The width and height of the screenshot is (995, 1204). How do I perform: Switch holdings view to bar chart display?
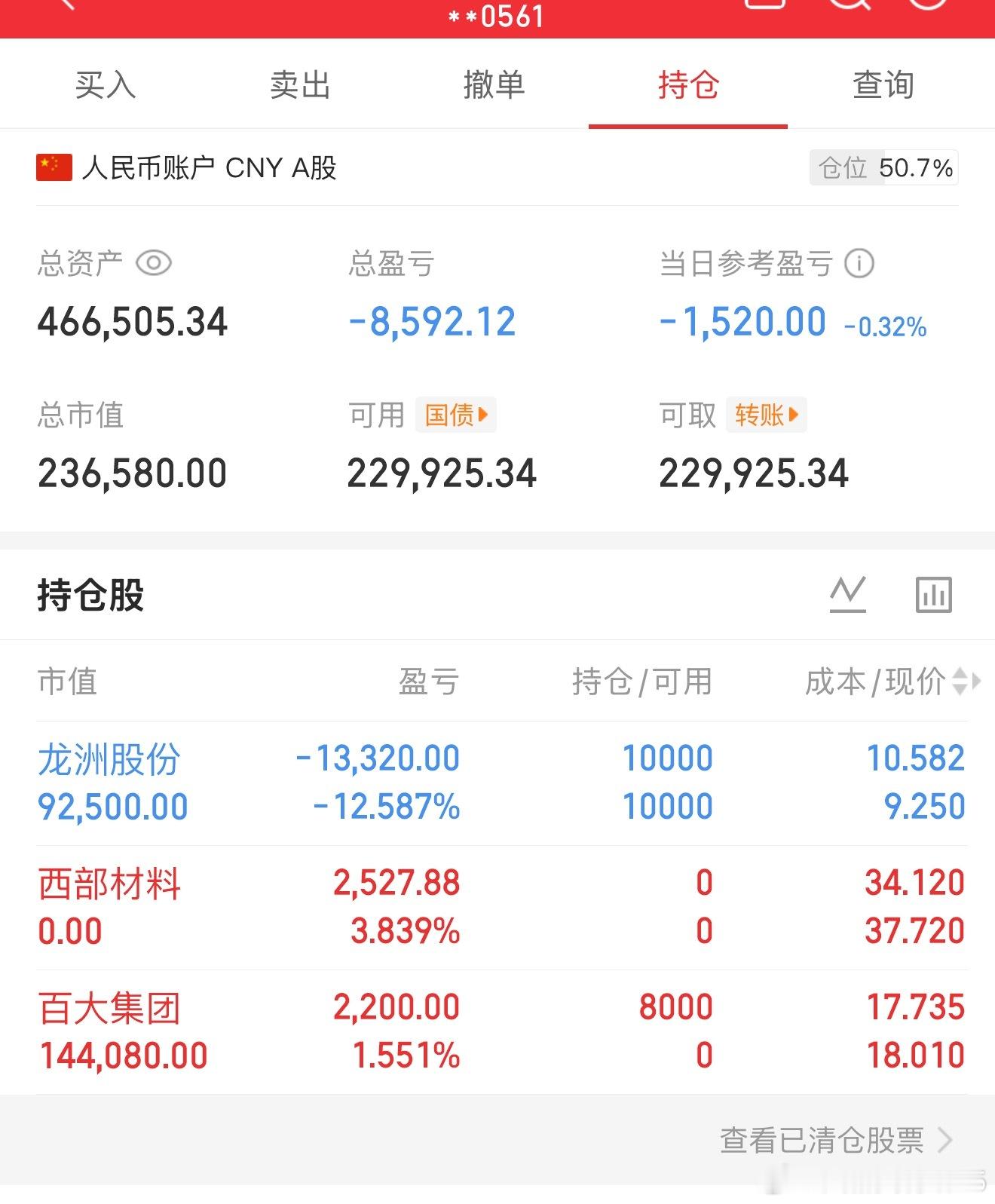(933, 594)
